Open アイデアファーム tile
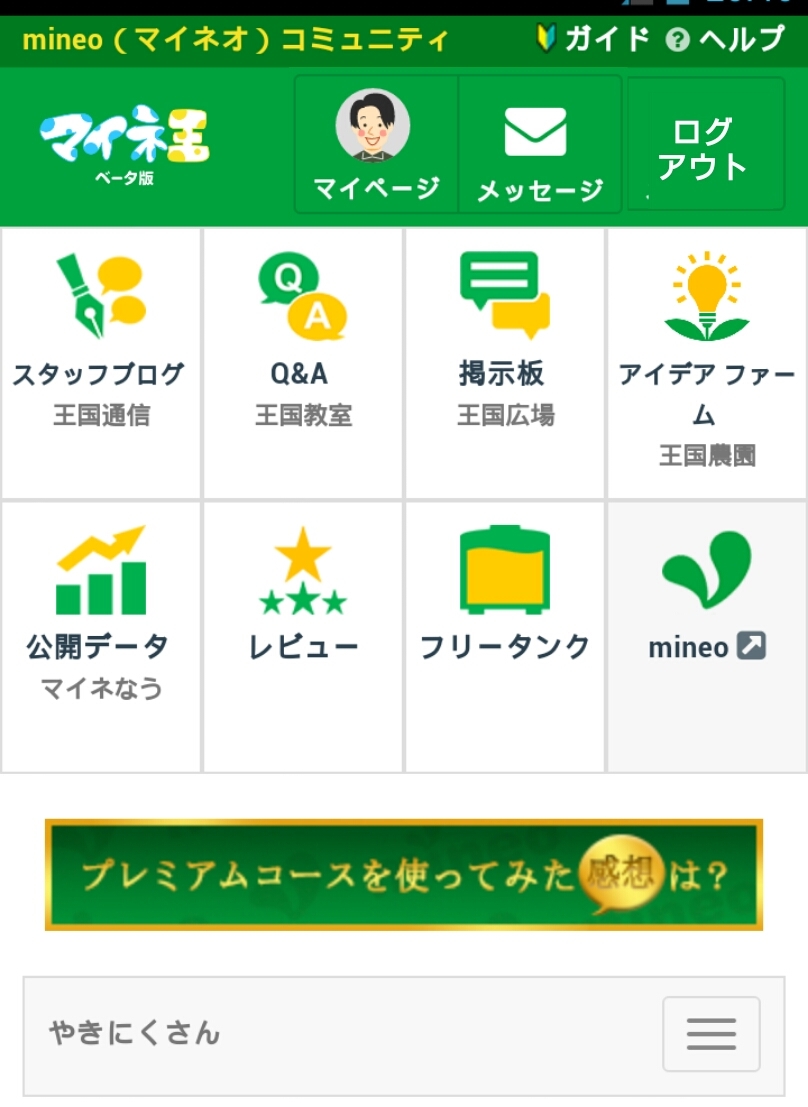 coord(707,362)
